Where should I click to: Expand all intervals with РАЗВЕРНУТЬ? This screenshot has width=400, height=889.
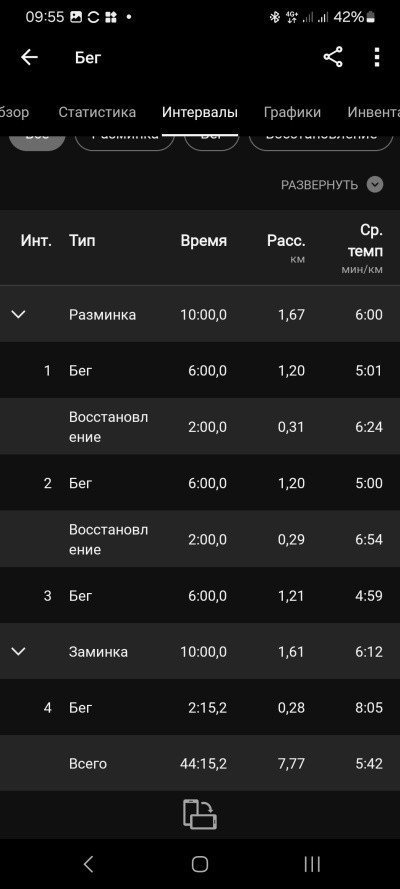332,185
